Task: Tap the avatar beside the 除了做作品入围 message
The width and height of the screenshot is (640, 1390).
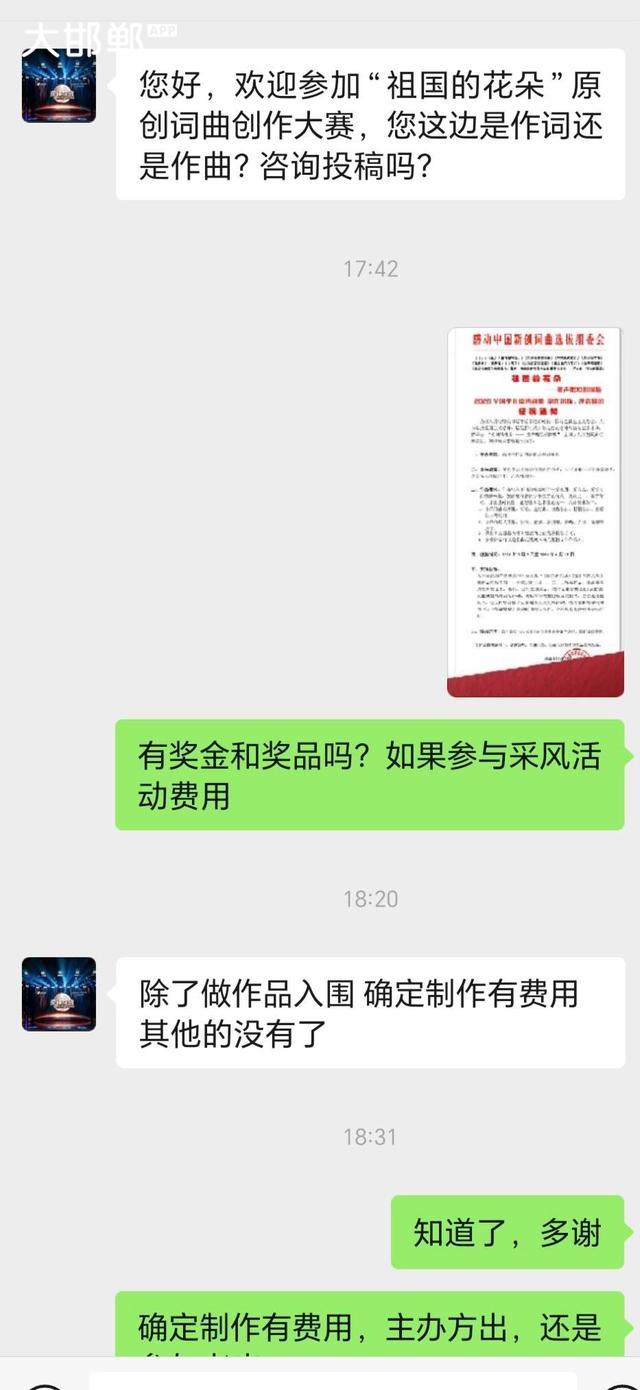Action: (x=59, y=994)
